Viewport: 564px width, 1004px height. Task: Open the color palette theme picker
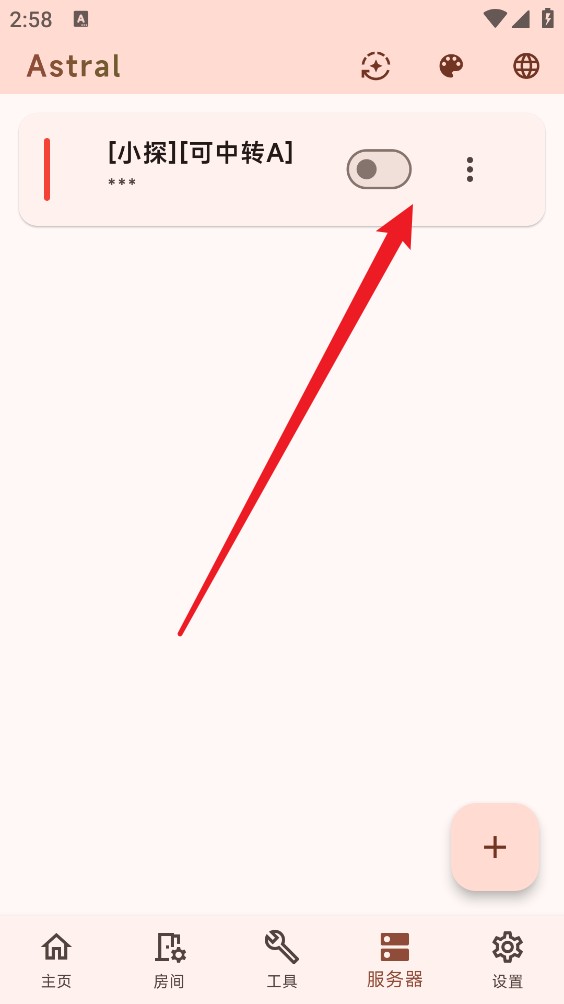451,66
